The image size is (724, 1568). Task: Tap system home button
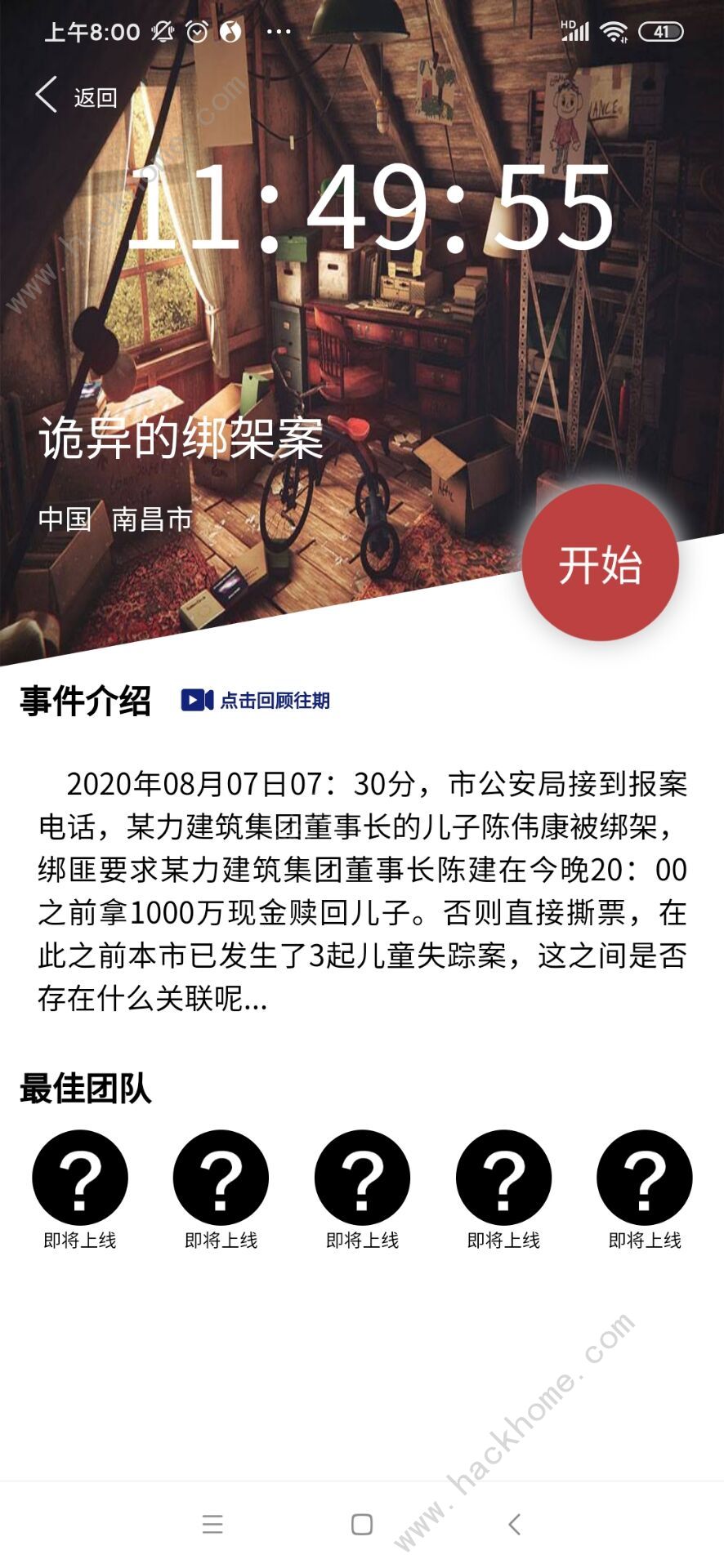click(362, 1524)
